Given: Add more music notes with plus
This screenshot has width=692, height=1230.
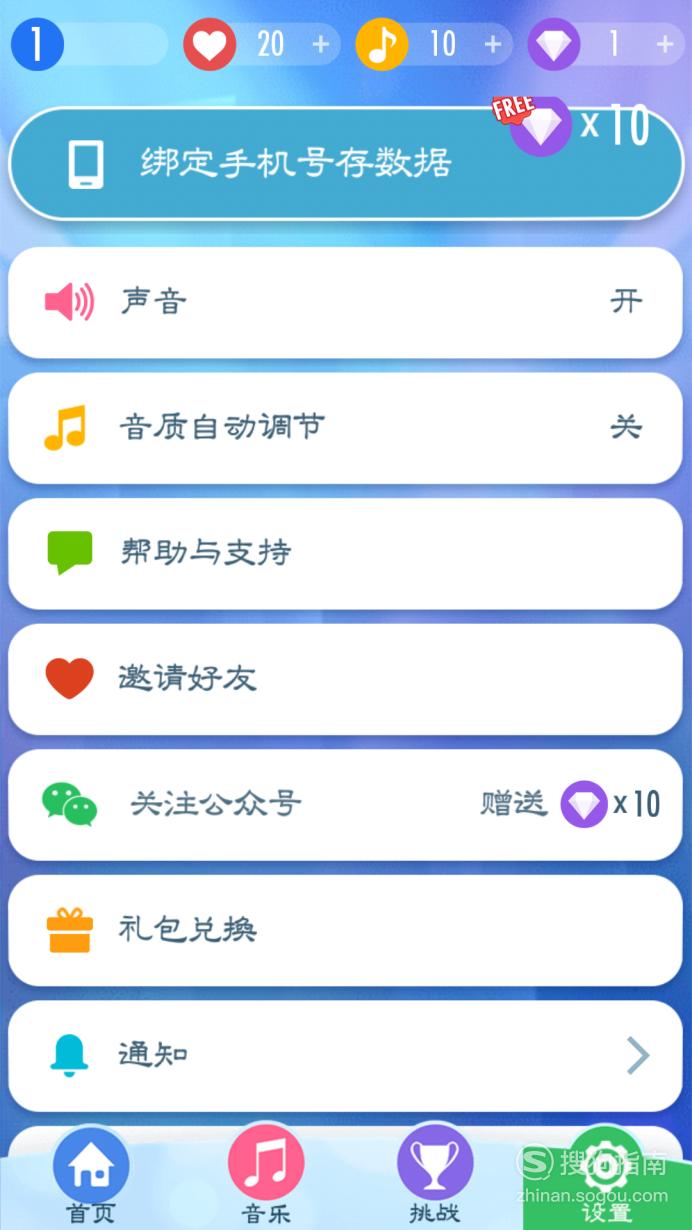Looking at the screenshot, I should point(493,44).
